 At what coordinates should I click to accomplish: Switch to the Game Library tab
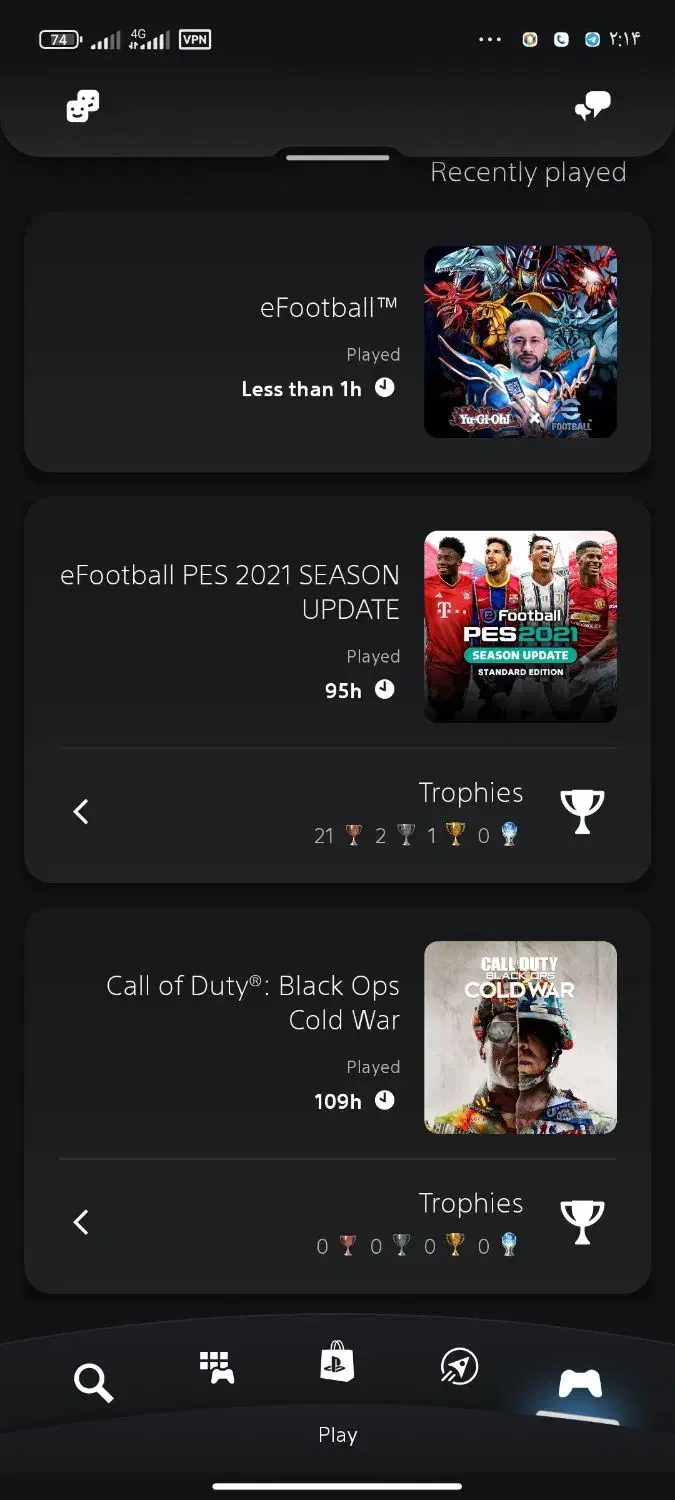pyautogui.click(x=216, y=1367)
